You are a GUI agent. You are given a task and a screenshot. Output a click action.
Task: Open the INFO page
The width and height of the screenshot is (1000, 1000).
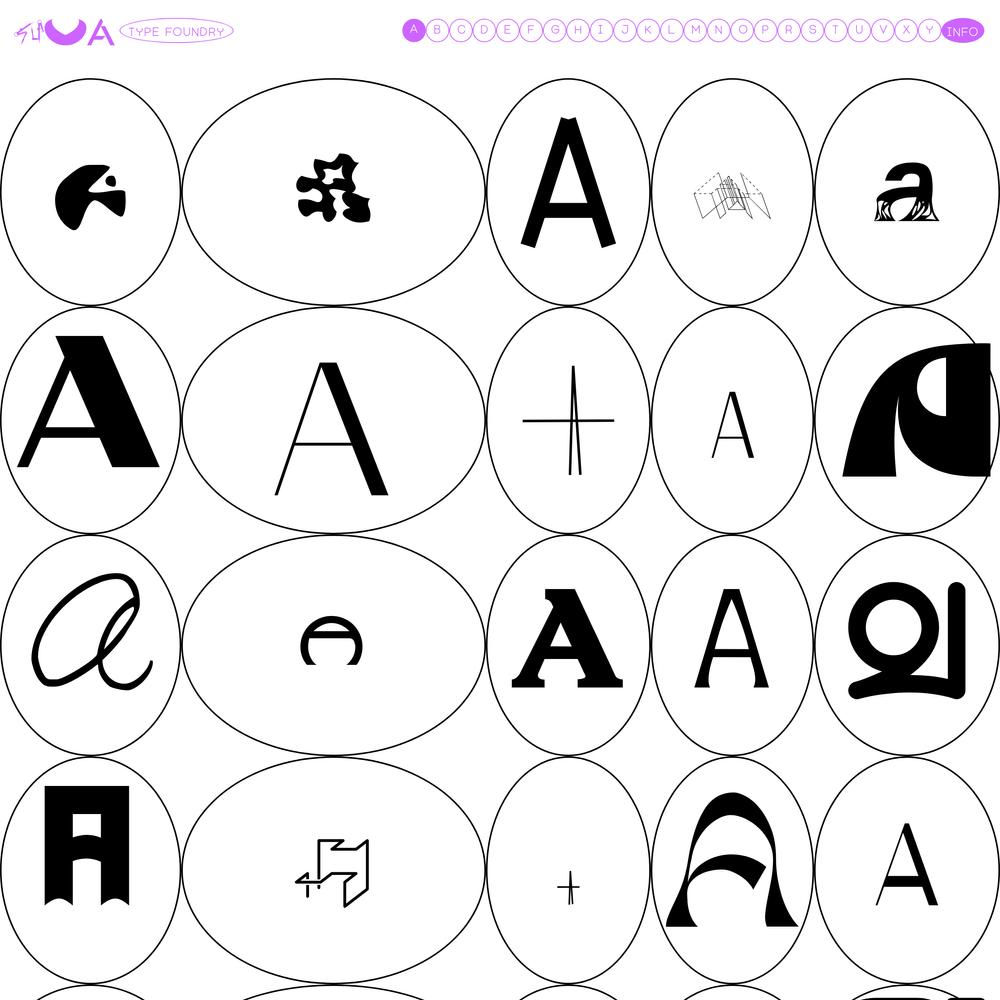pos(962,31)
